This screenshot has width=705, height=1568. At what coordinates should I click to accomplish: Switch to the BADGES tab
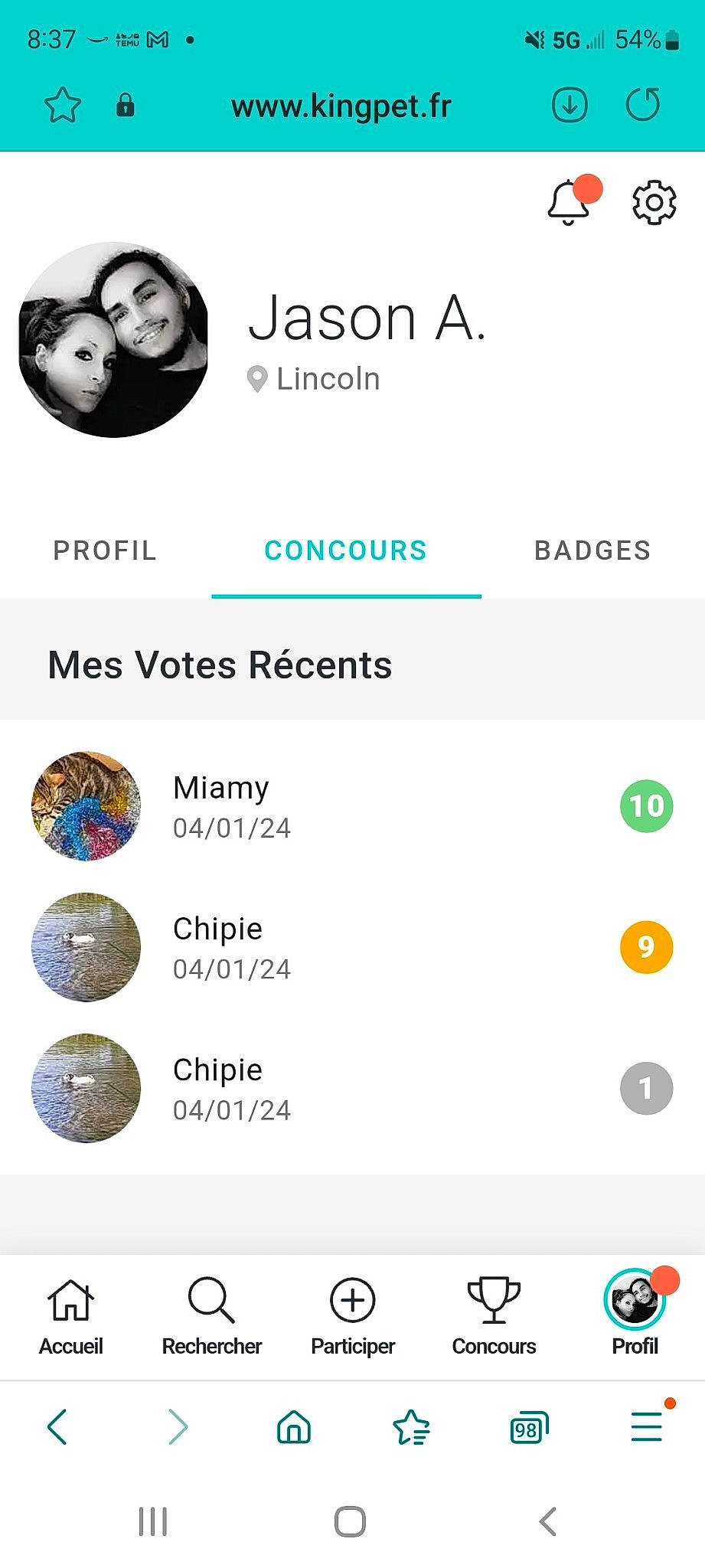(x=593, y=550)
